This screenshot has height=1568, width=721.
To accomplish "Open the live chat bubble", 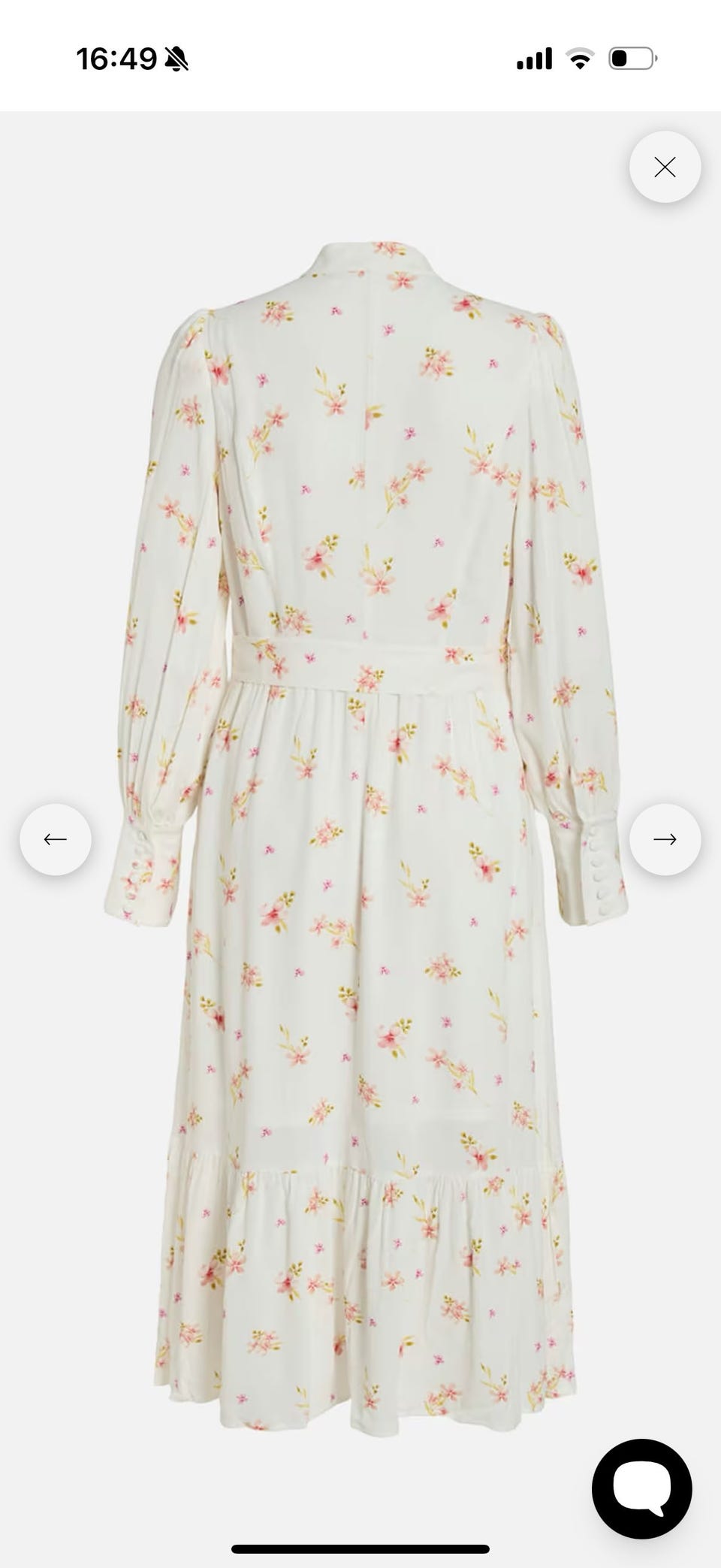I will click(641, 1488).
